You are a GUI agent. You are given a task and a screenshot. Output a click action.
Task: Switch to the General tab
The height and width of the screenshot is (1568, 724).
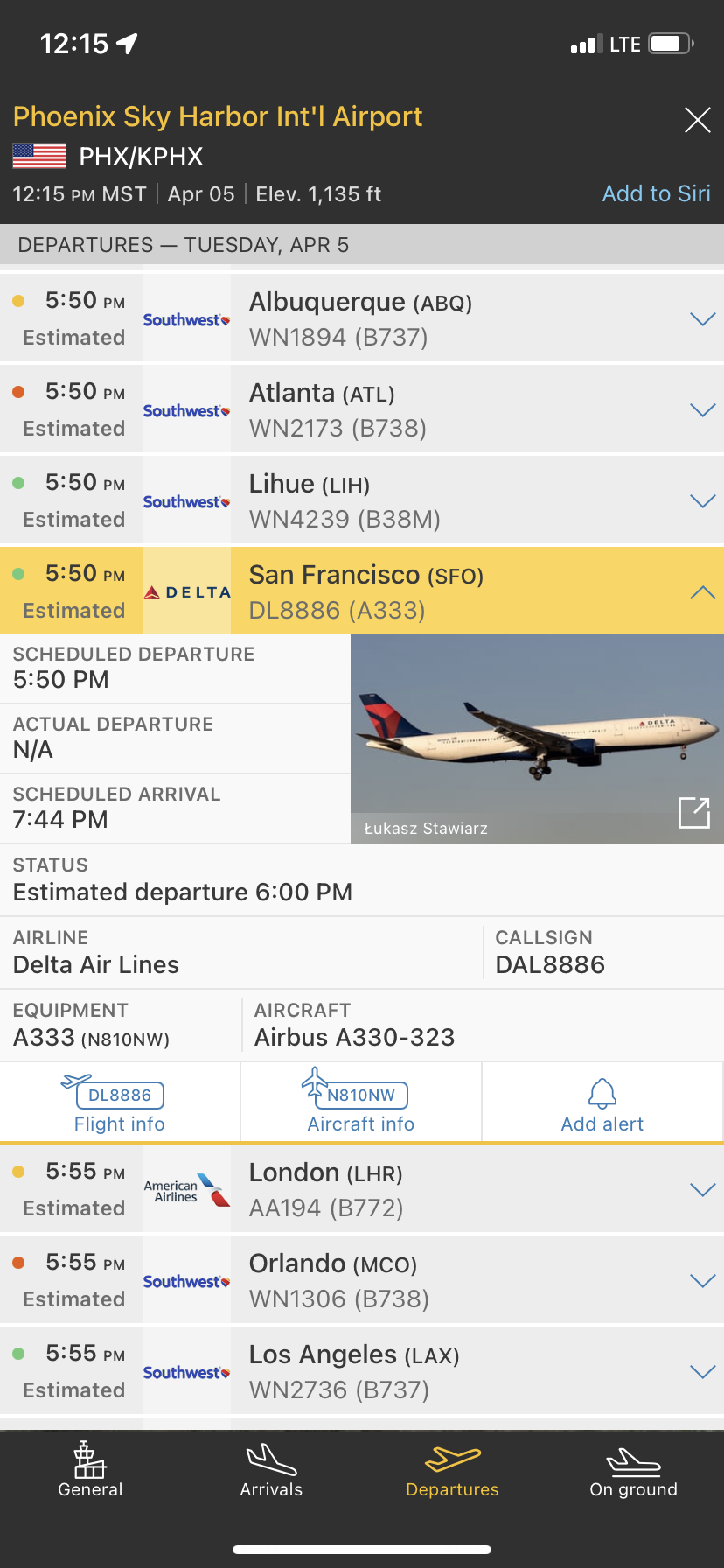coord(90,1470)
